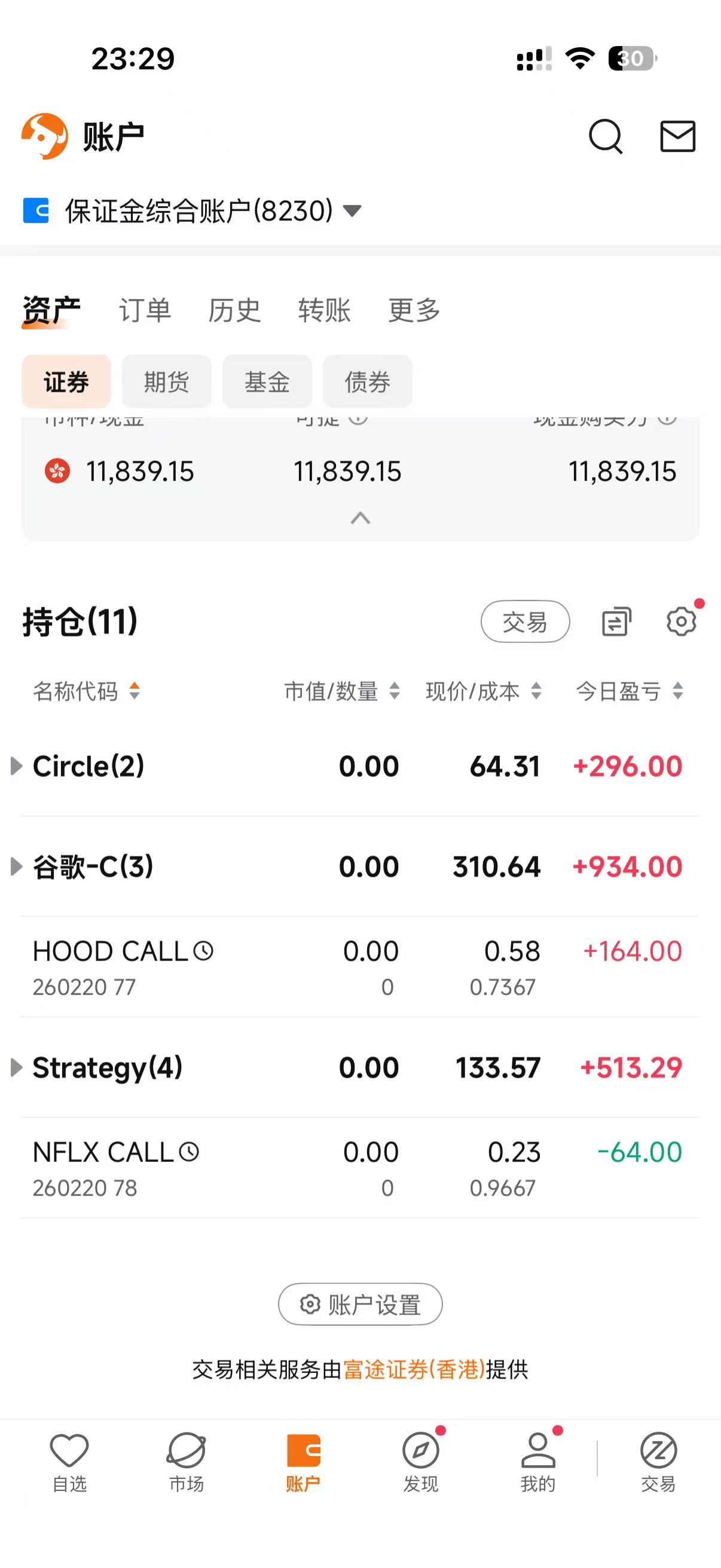
Task: Collapse the cash summary card chevron
Action: (x=360, y=518)
